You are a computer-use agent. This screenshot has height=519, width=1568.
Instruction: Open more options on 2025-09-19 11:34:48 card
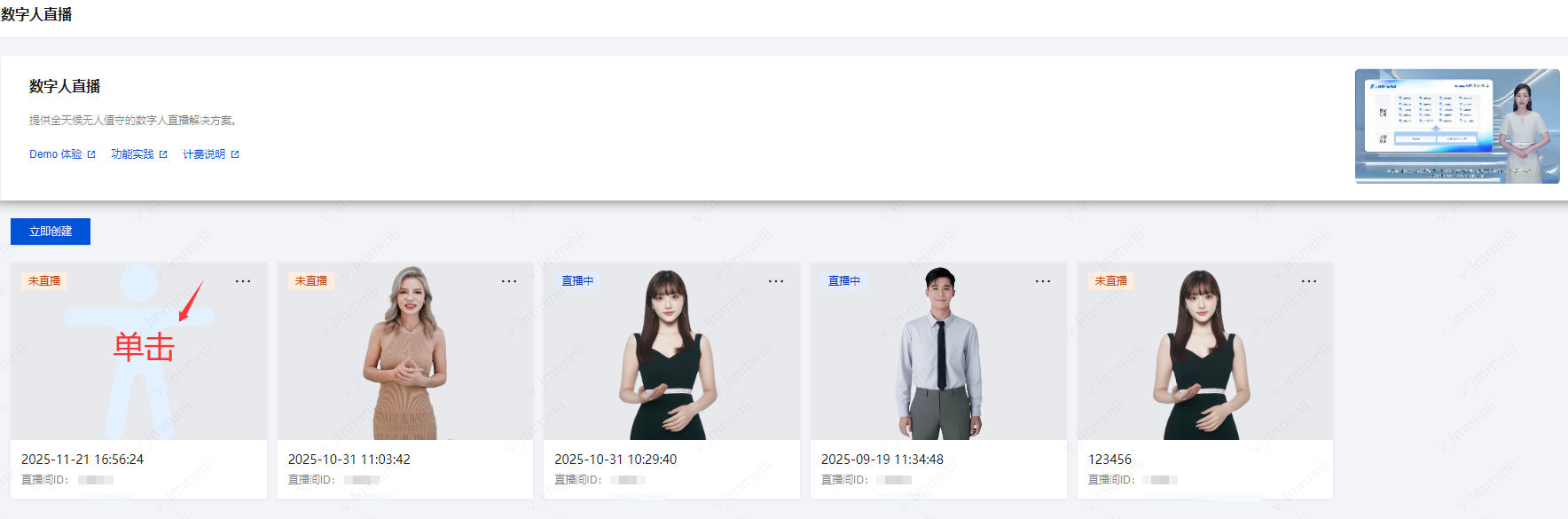point(1043,281)
